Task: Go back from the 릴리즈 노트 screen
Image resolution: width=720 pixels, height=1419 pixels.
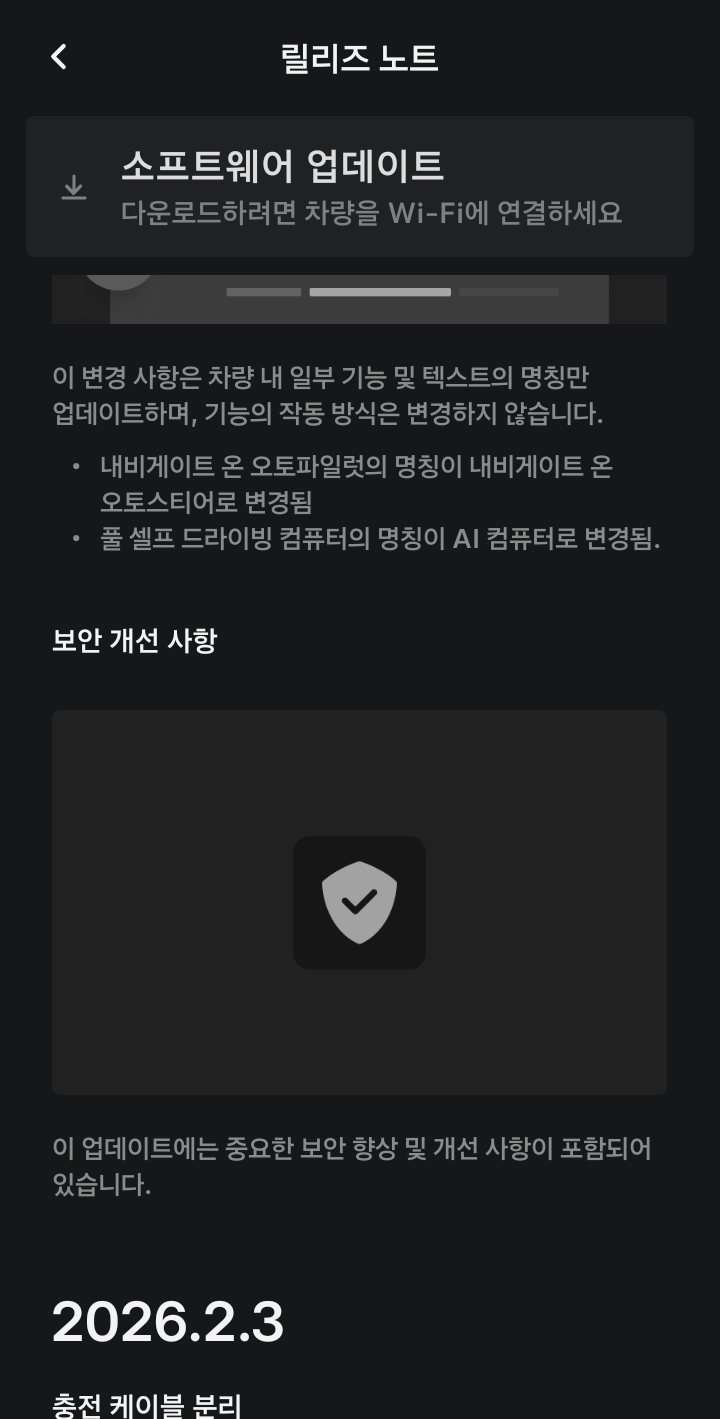Action: (59, 57)
